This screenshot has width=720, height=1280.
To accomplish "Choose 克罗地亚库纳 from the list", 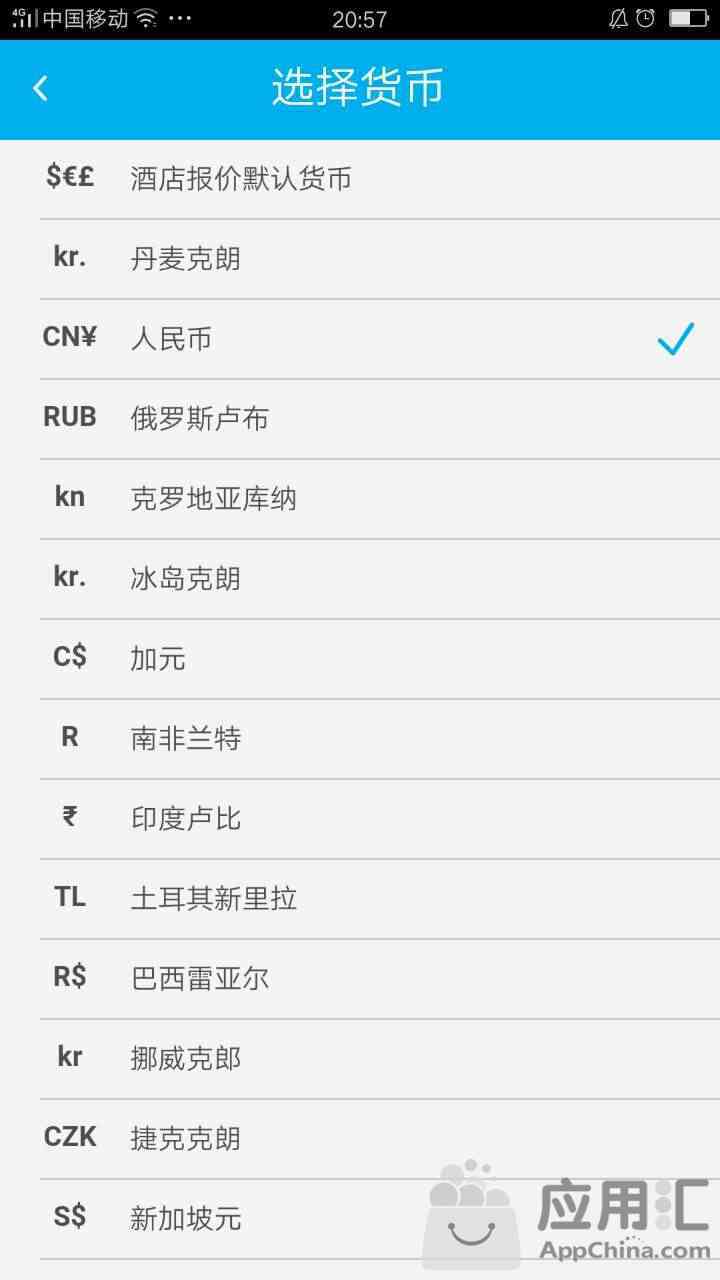I will tap(360, 499).
